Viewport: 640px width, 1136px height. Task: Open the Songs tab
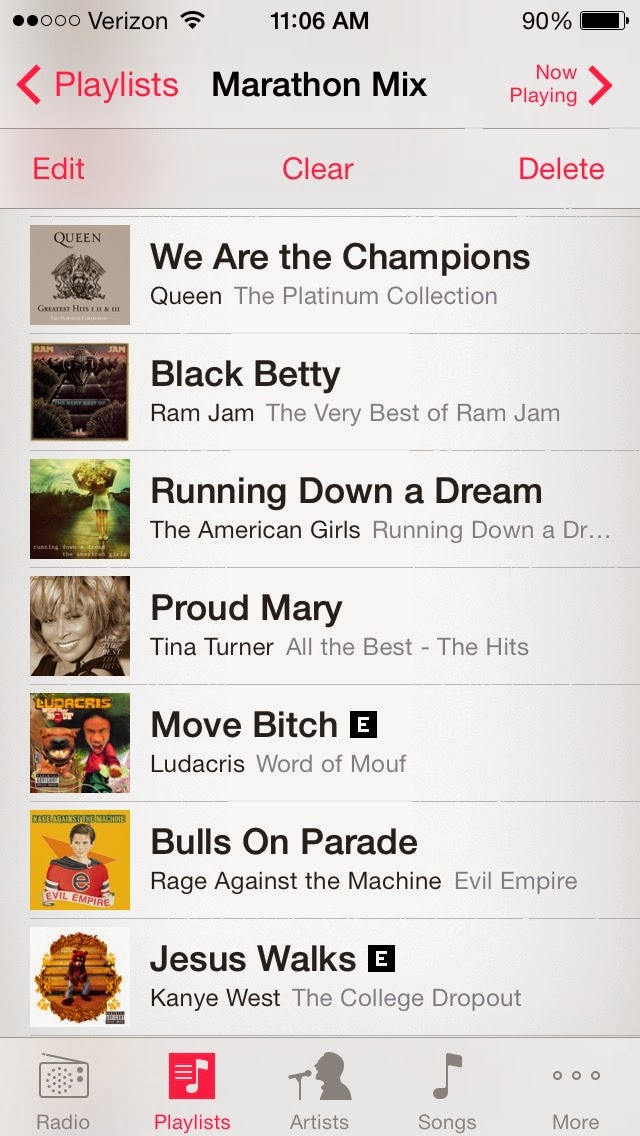tap(447, 1088)
